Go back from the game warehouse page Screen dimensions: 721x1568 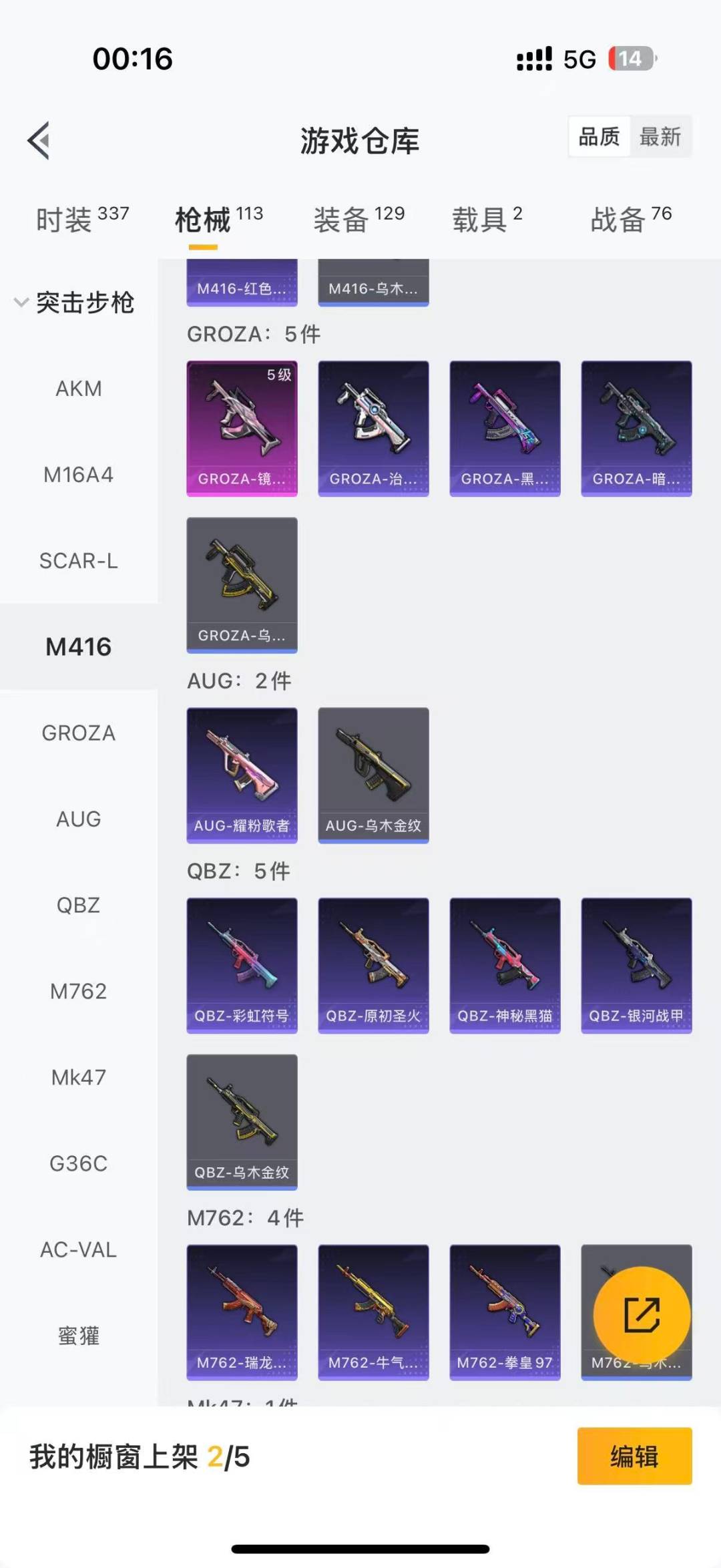(39, 140)
